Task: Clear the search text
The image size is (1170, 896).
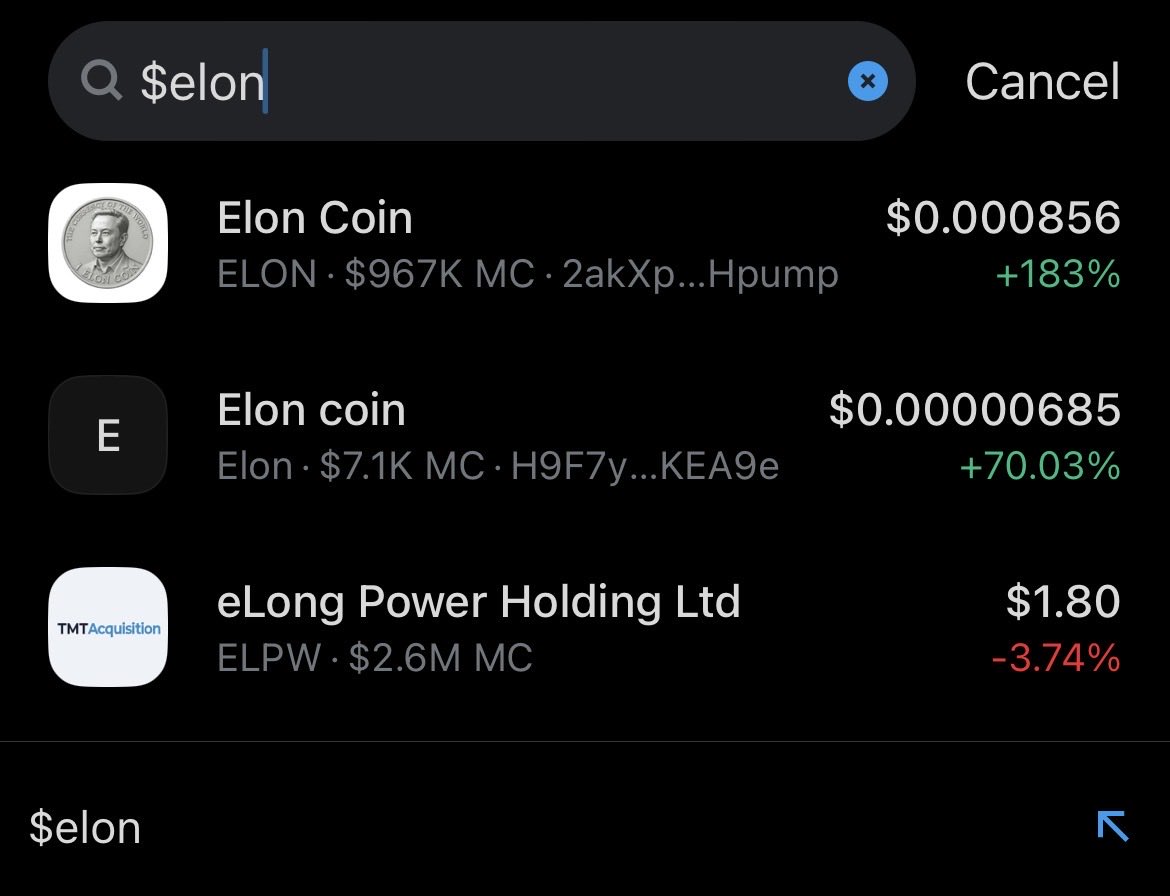Action: coord(867,82)
